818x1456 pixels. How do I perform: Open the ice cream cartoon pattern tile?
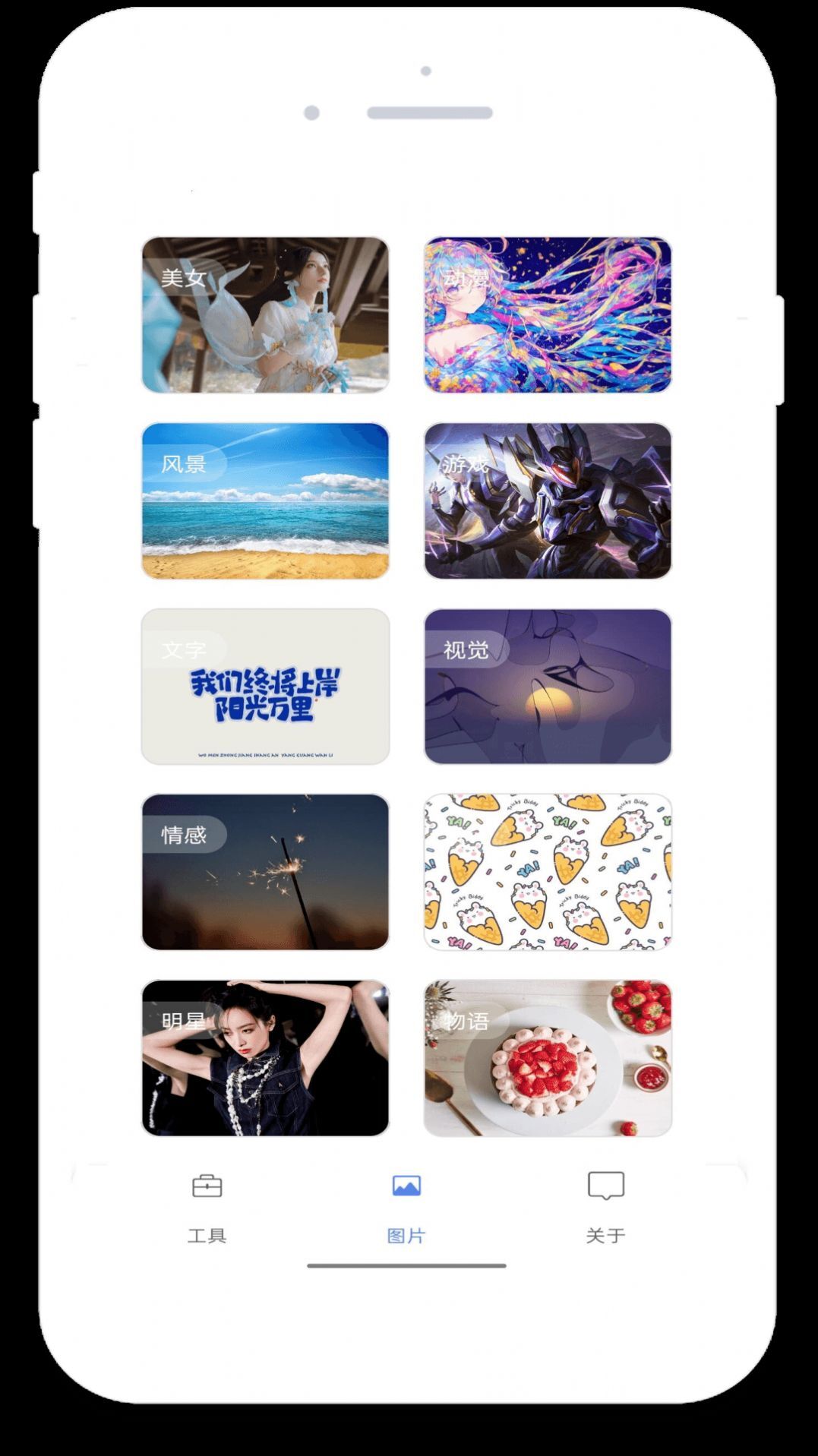click(x=548, y=872)
